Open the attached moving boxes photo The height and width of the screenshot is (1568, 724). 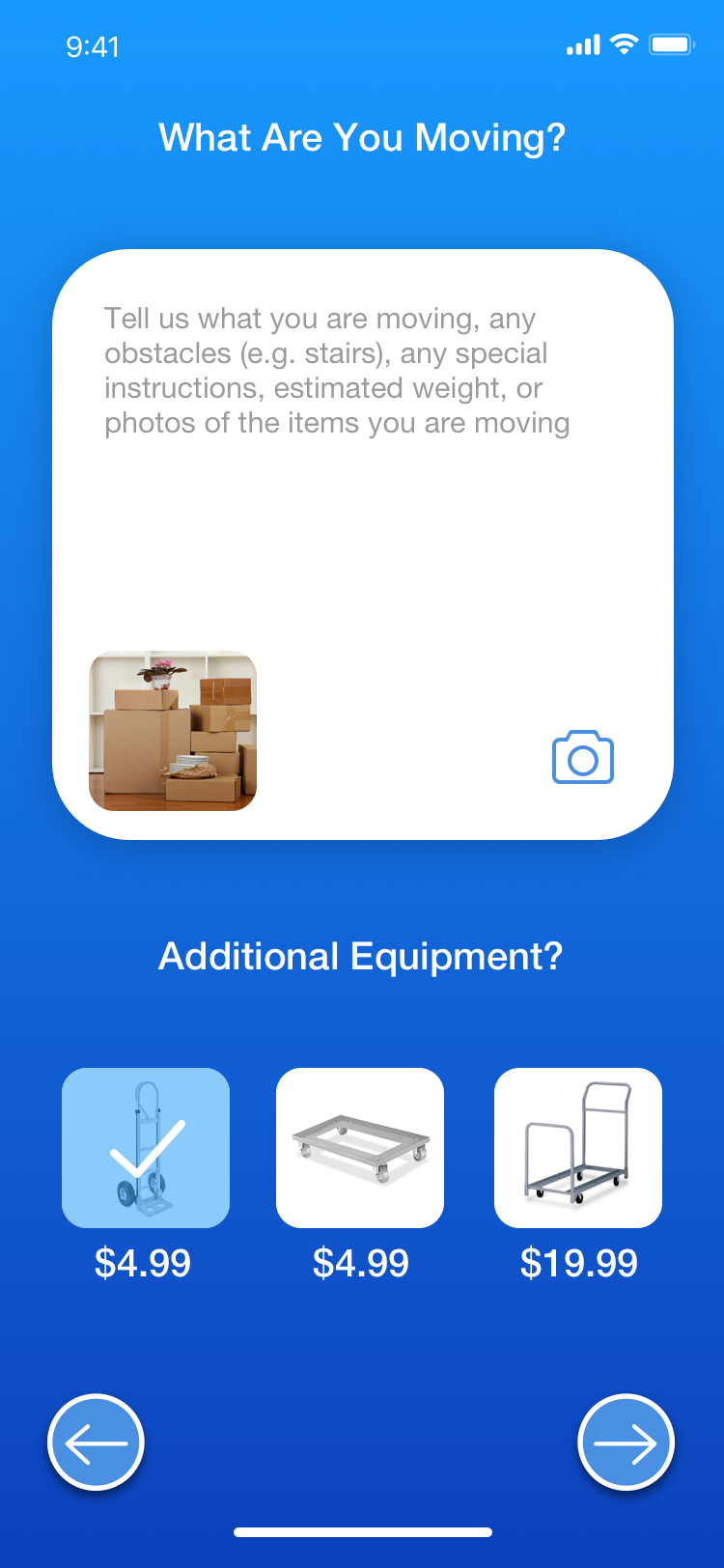tap(173, 731)
